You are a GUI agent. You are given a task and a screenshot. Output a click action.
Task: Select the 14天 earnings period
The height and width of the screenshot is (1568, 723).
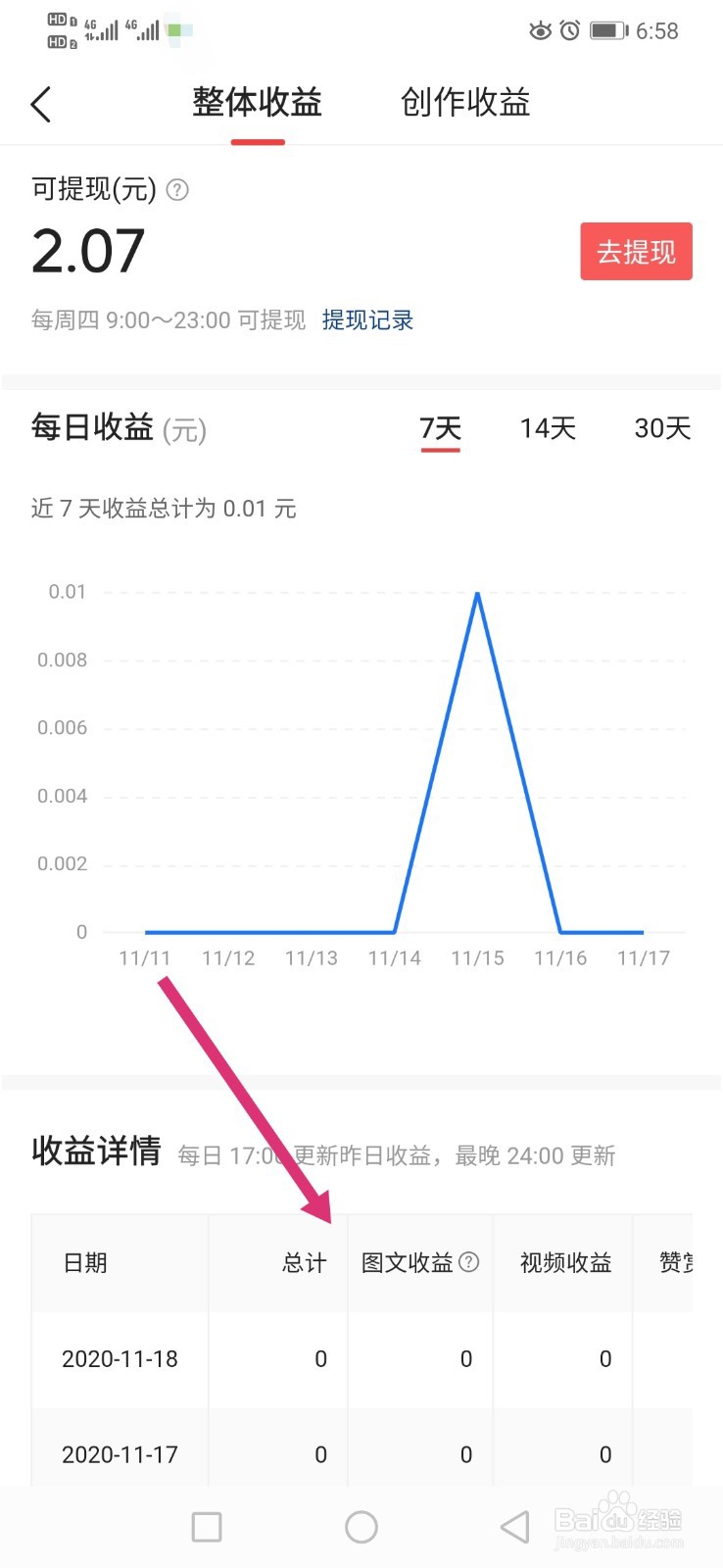547,428
